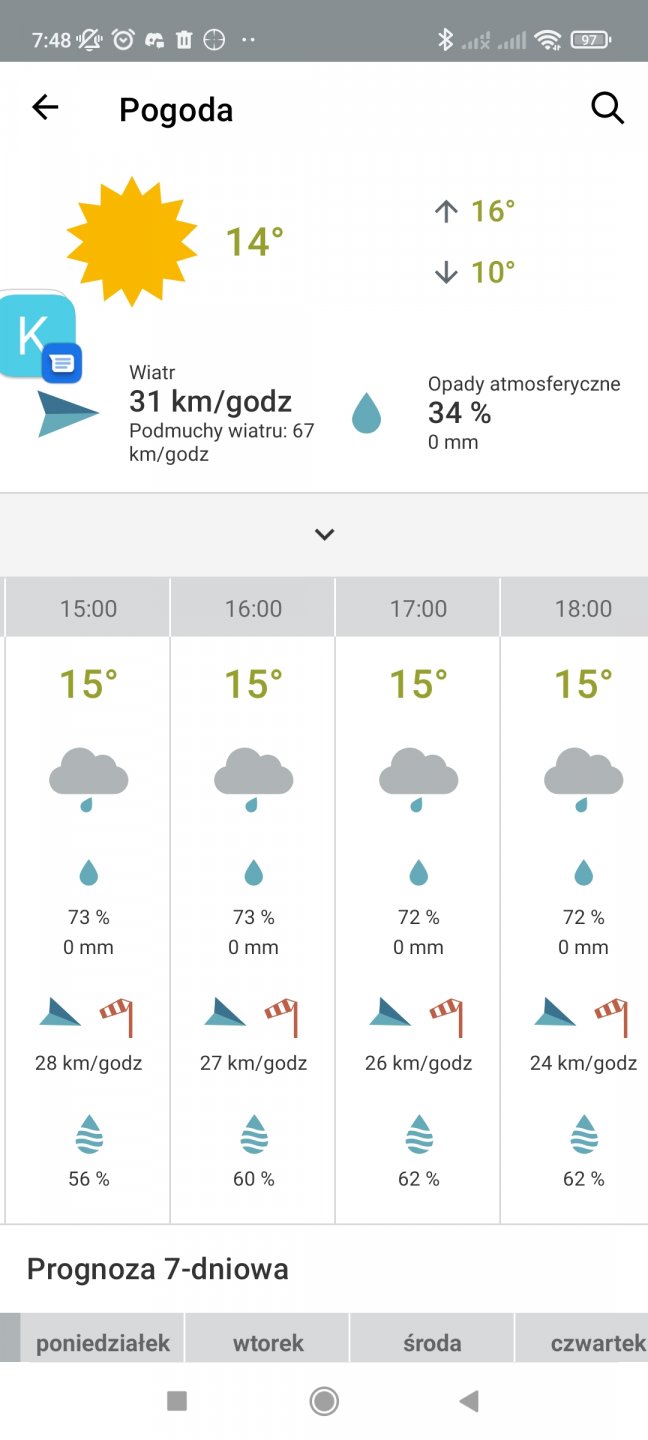648x1440 pixels.
Task: Expand current weather details with chevron
Action: (324, 534)
